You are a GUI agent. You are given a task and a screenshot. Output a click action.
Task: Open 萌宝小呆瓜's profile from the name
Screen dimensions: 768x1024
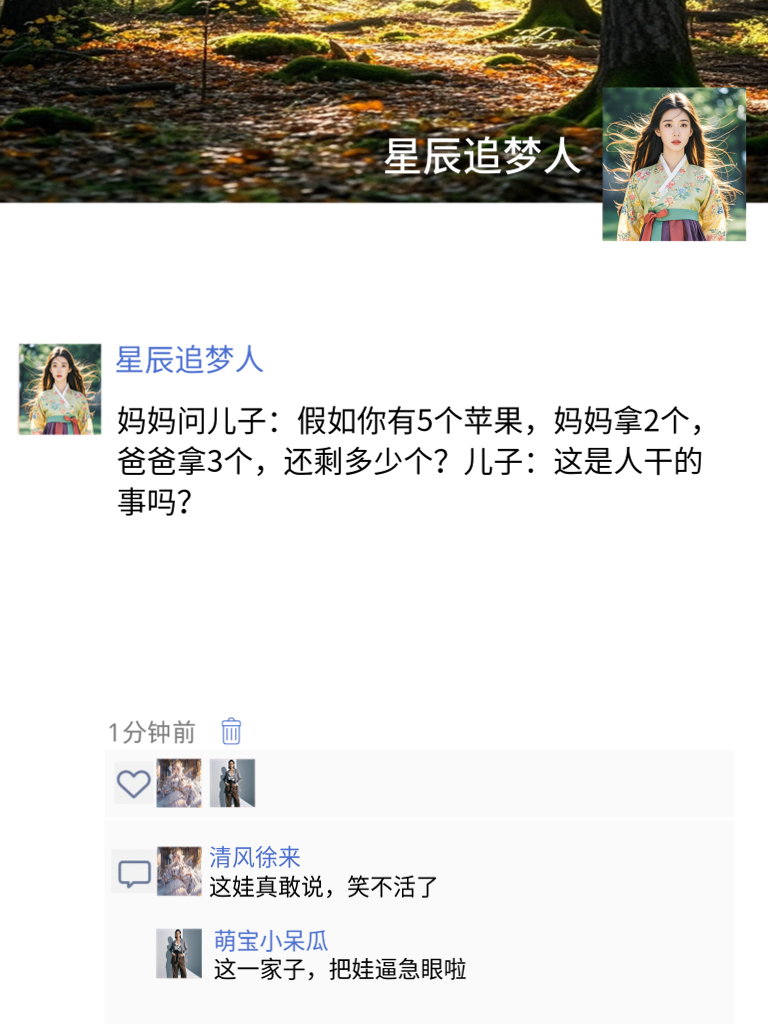click(x=271, y=941)
